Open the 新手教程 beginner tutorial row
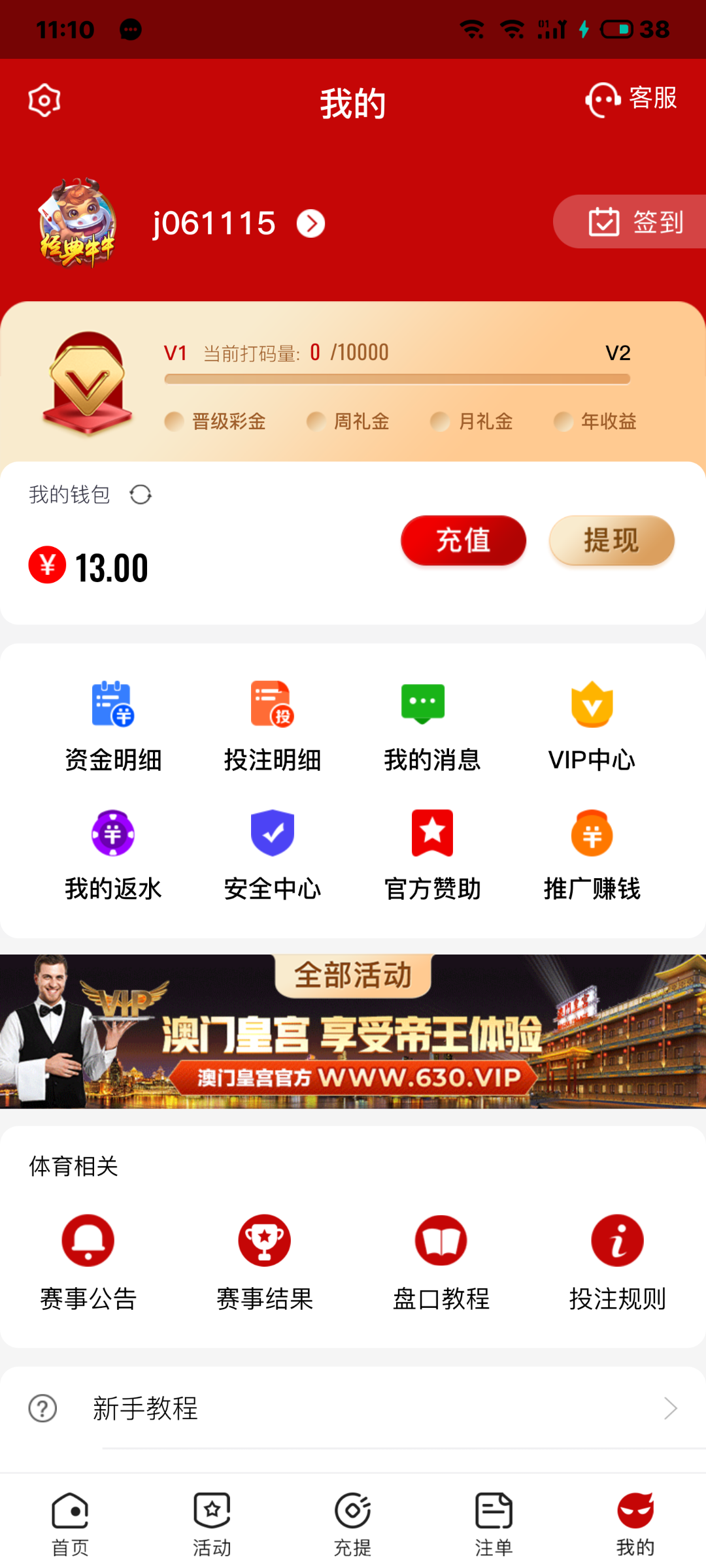Screen dimensions: 706x1568 point(353,1408)
